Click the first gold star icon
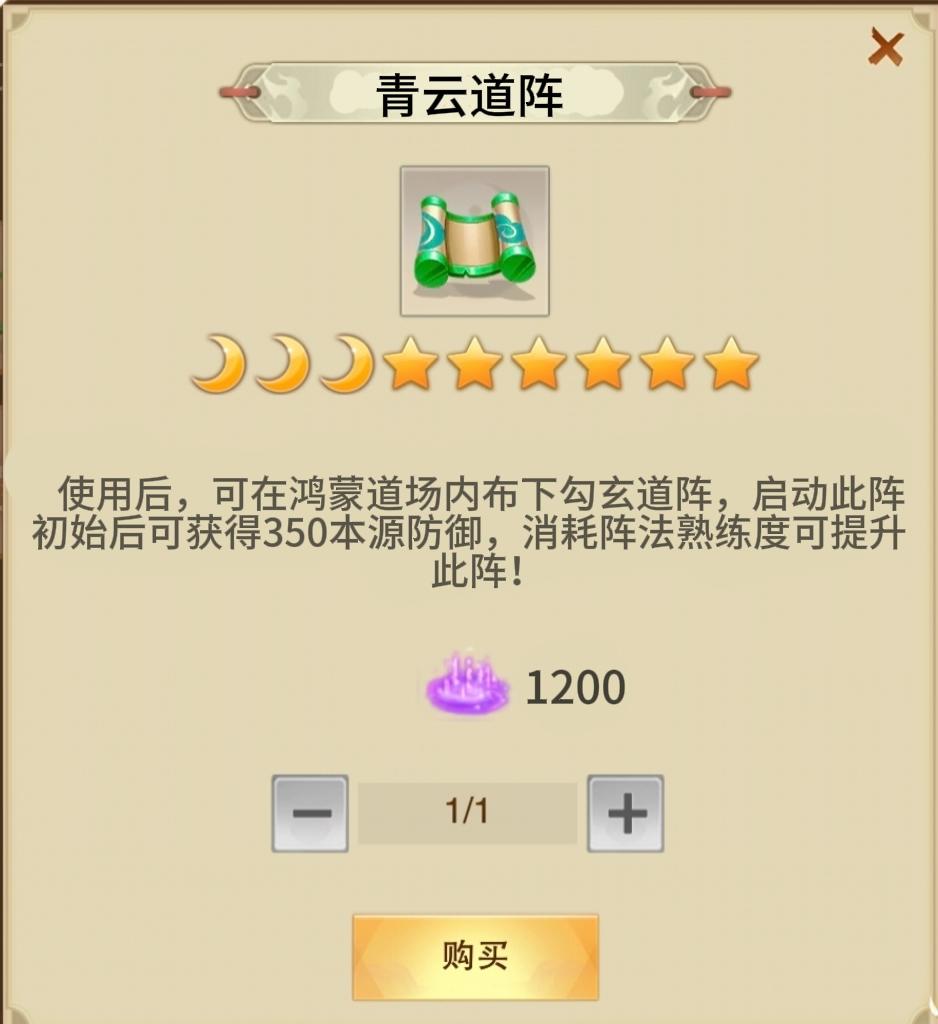Viewport: 938px width, 1024px height. [x=410, y=365]
